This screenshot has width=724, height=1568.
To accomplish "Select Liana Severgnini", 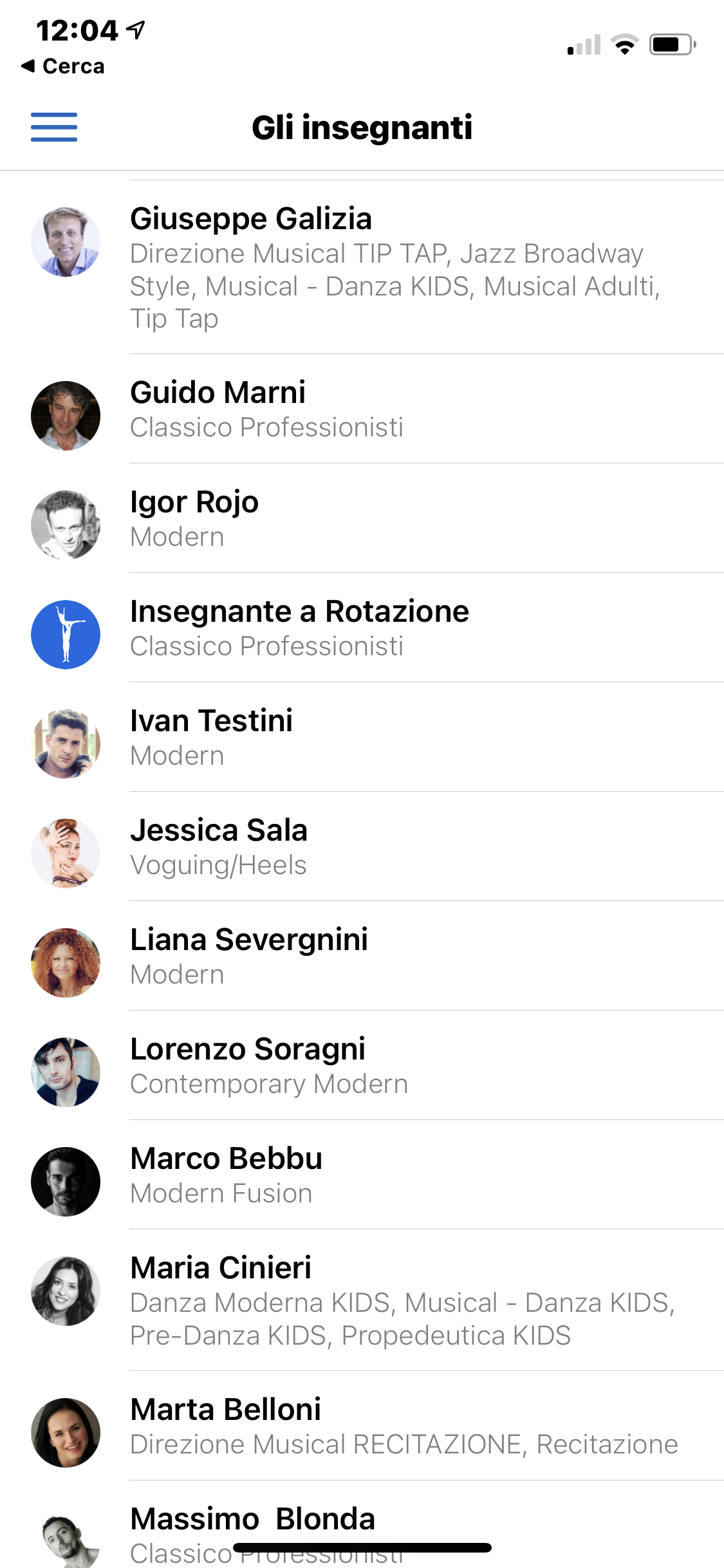I will 362,956.
